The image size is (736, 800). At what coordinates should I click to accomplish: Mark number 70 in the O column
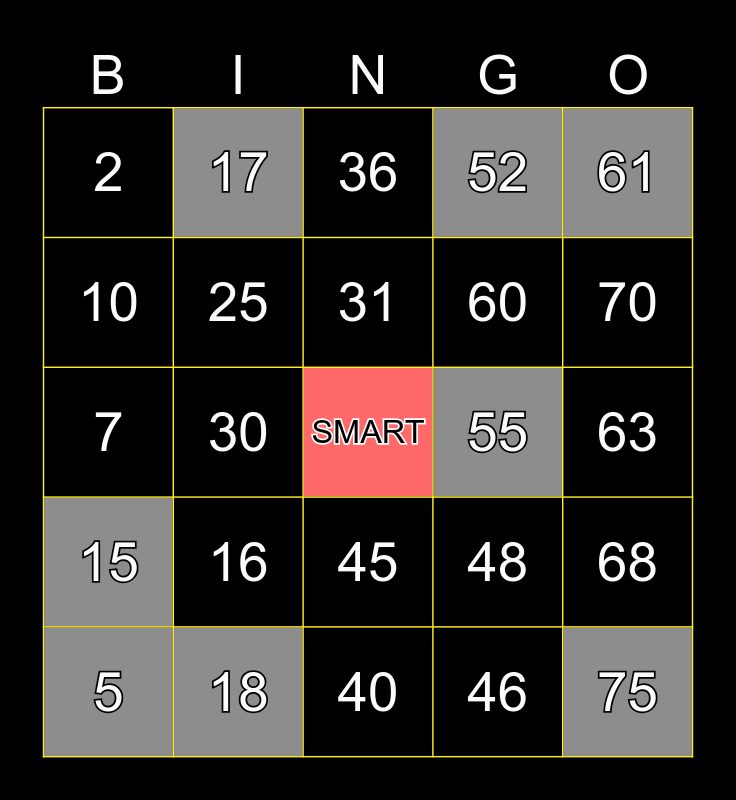[x=627, y=303]
